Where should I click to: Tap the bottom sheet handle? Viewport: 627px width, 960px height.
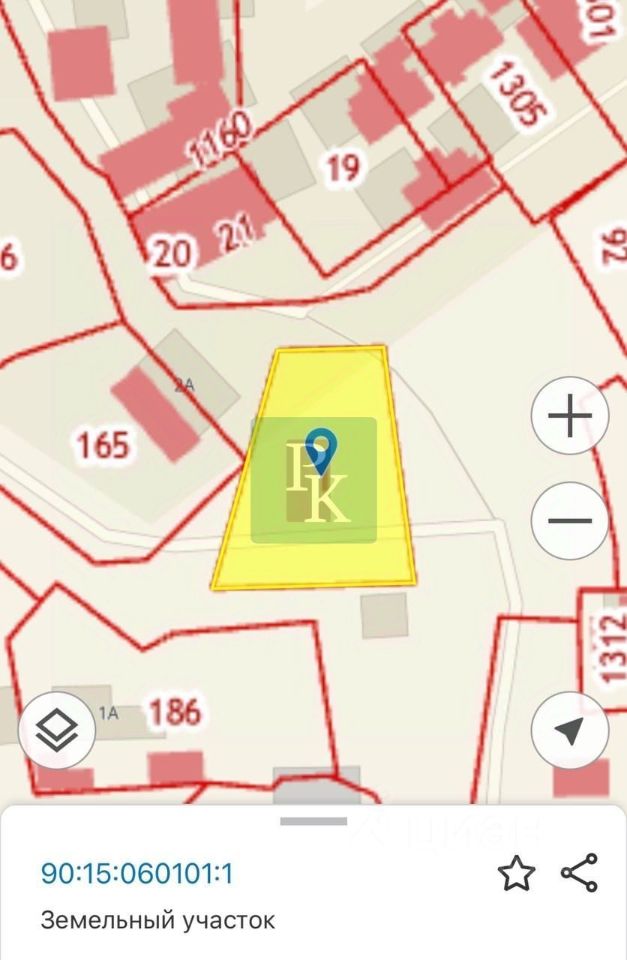click(x=313, y=821)
